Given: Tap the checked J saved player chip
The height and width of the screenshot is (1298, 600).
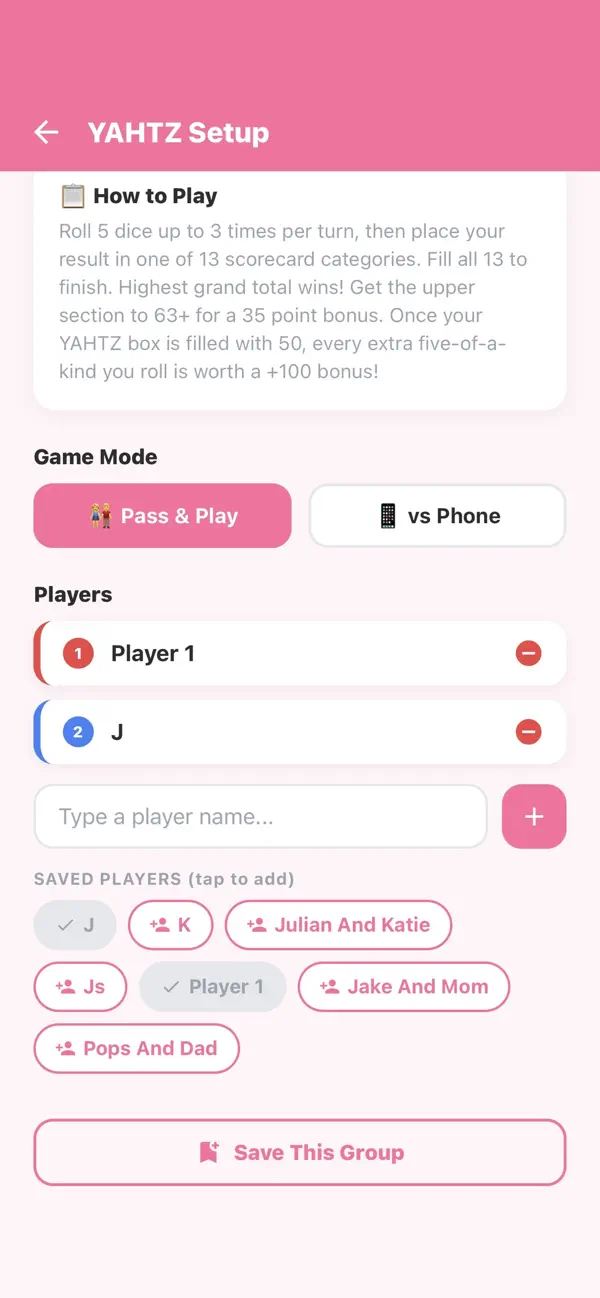Looking at the screenshot, I should point(75,925).
